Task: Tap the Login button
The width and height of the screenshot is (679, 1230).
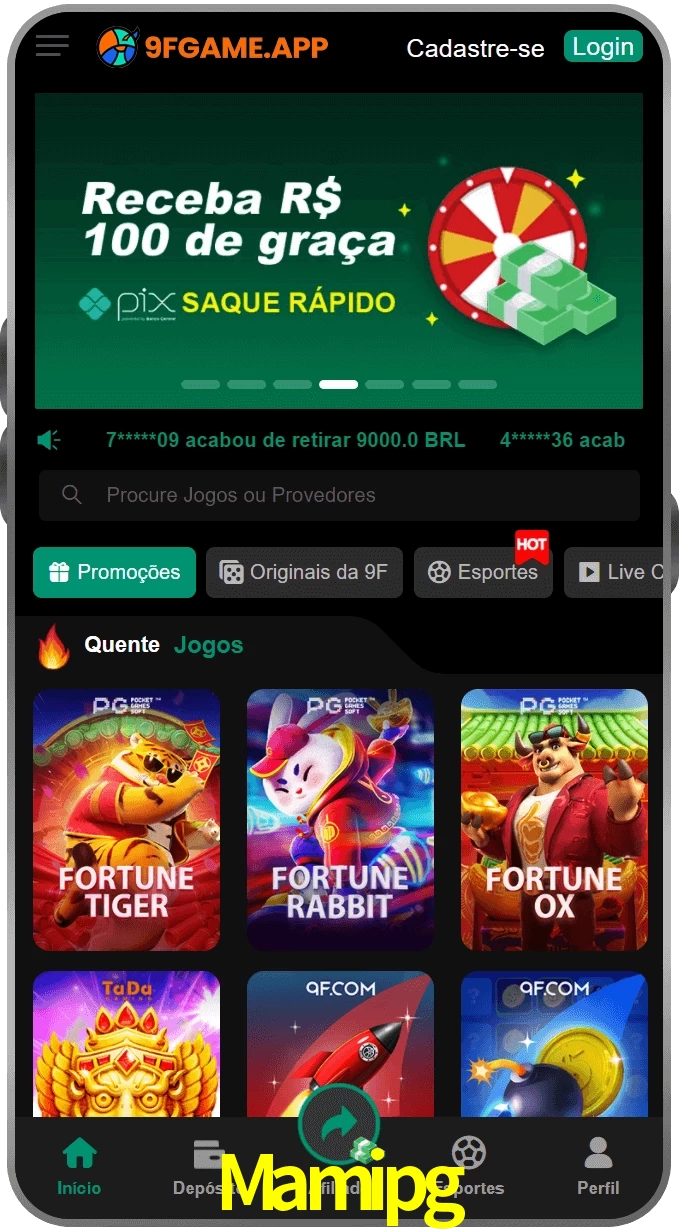Action: pos(603,47)
